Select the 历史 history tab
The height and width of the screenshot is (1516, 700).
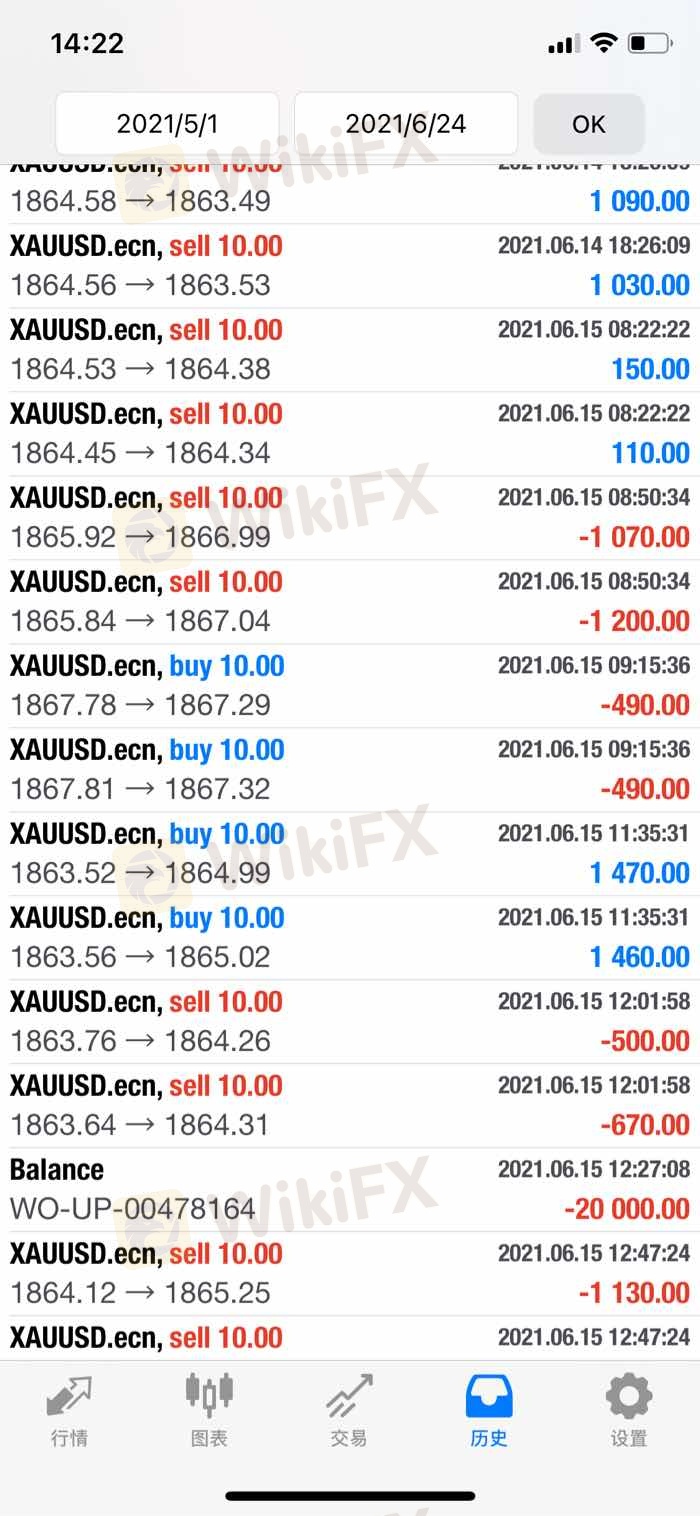(489, 1411)
